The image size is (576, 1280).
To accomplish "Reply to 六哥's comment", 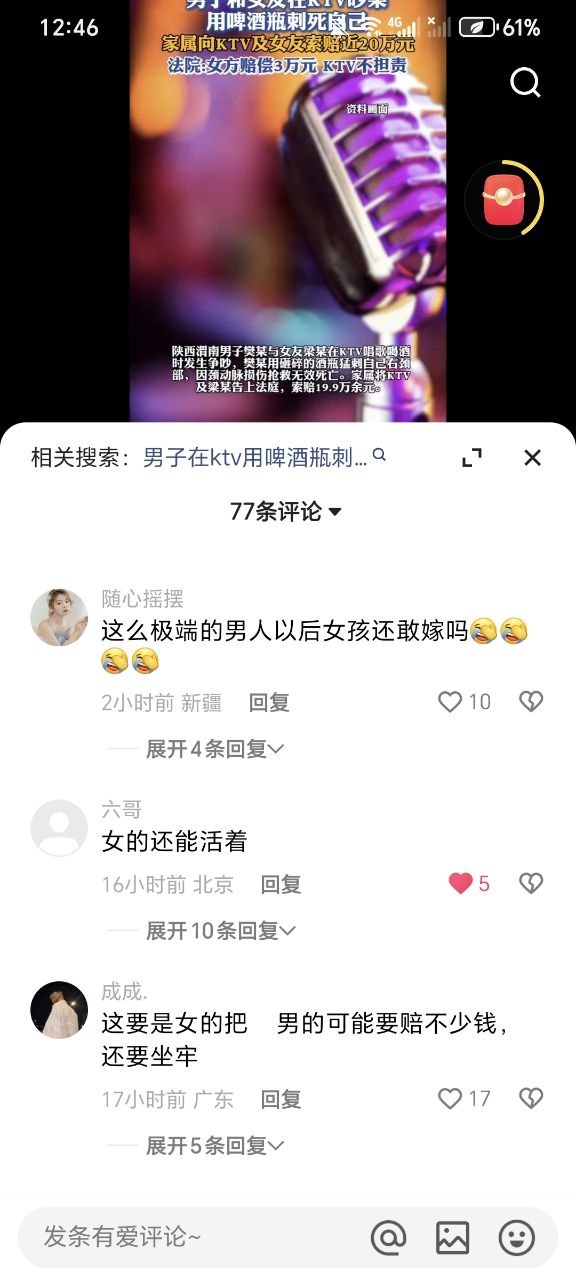I will (x=281, y=884).
